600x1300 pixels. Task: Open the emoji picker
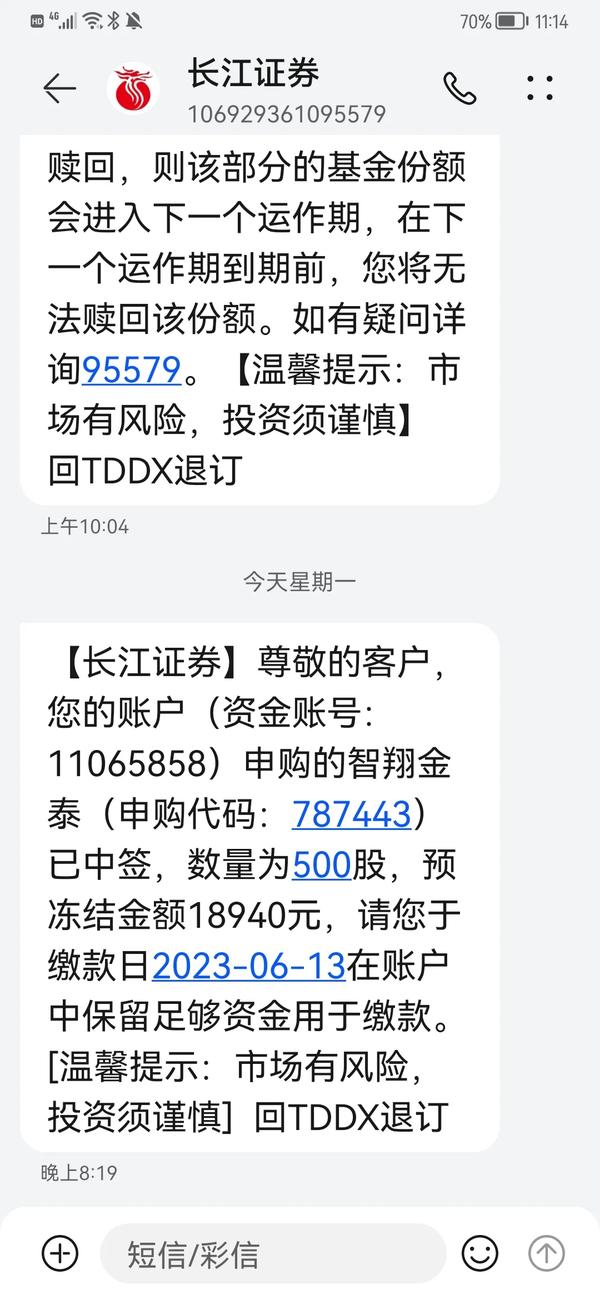click(x=480, y=1252)
